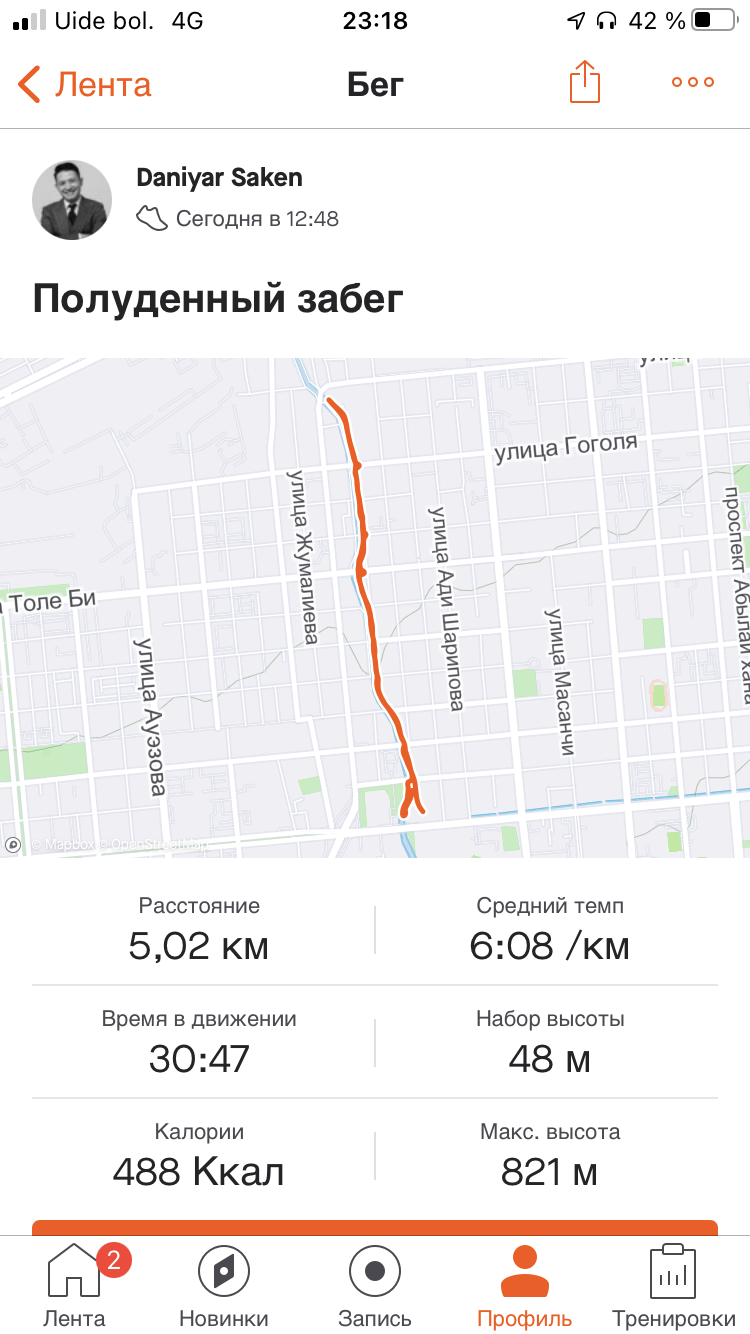
Task: Tap the orange button below stats
Action: point(375,1227)
